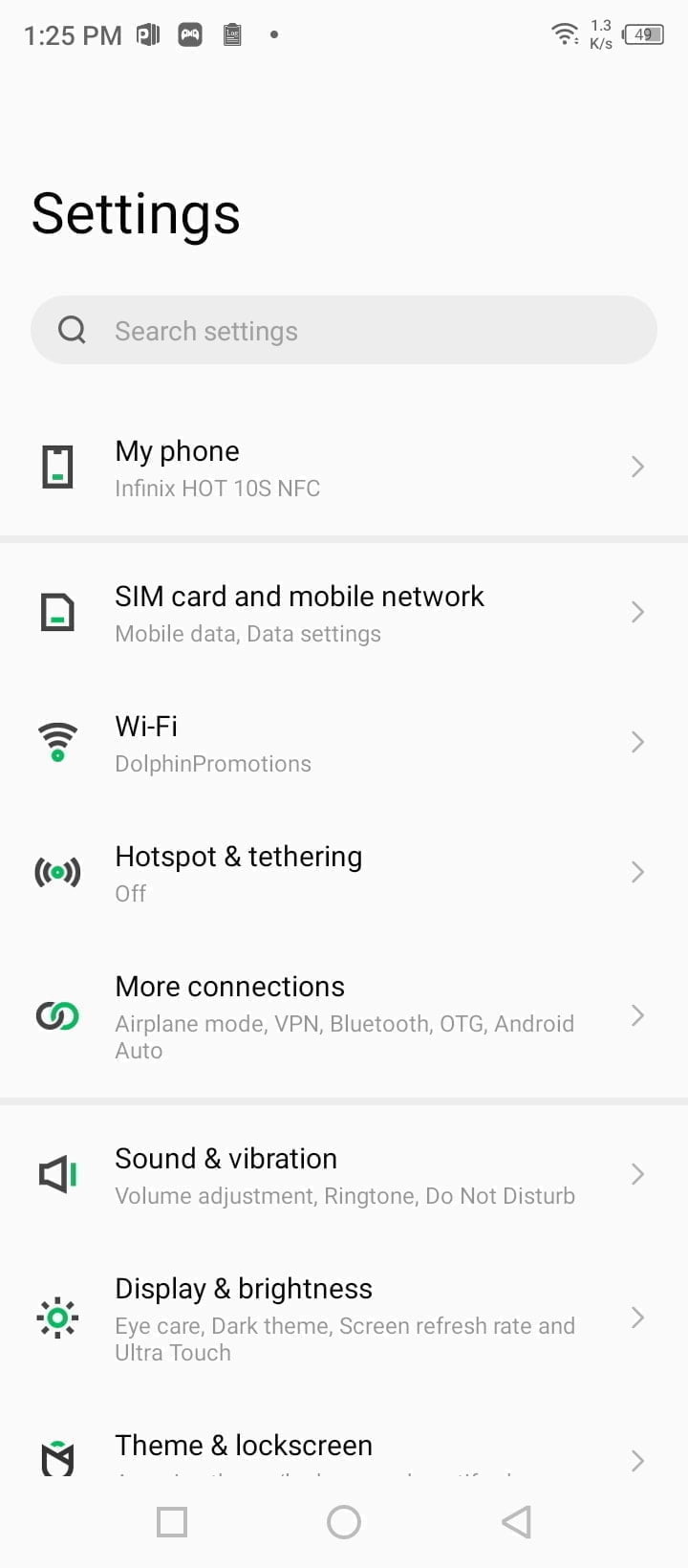The width and height of the screenshot is (688, 1568).
Task: Go to Display & brightness
Action: click(x=344, y=1318)
